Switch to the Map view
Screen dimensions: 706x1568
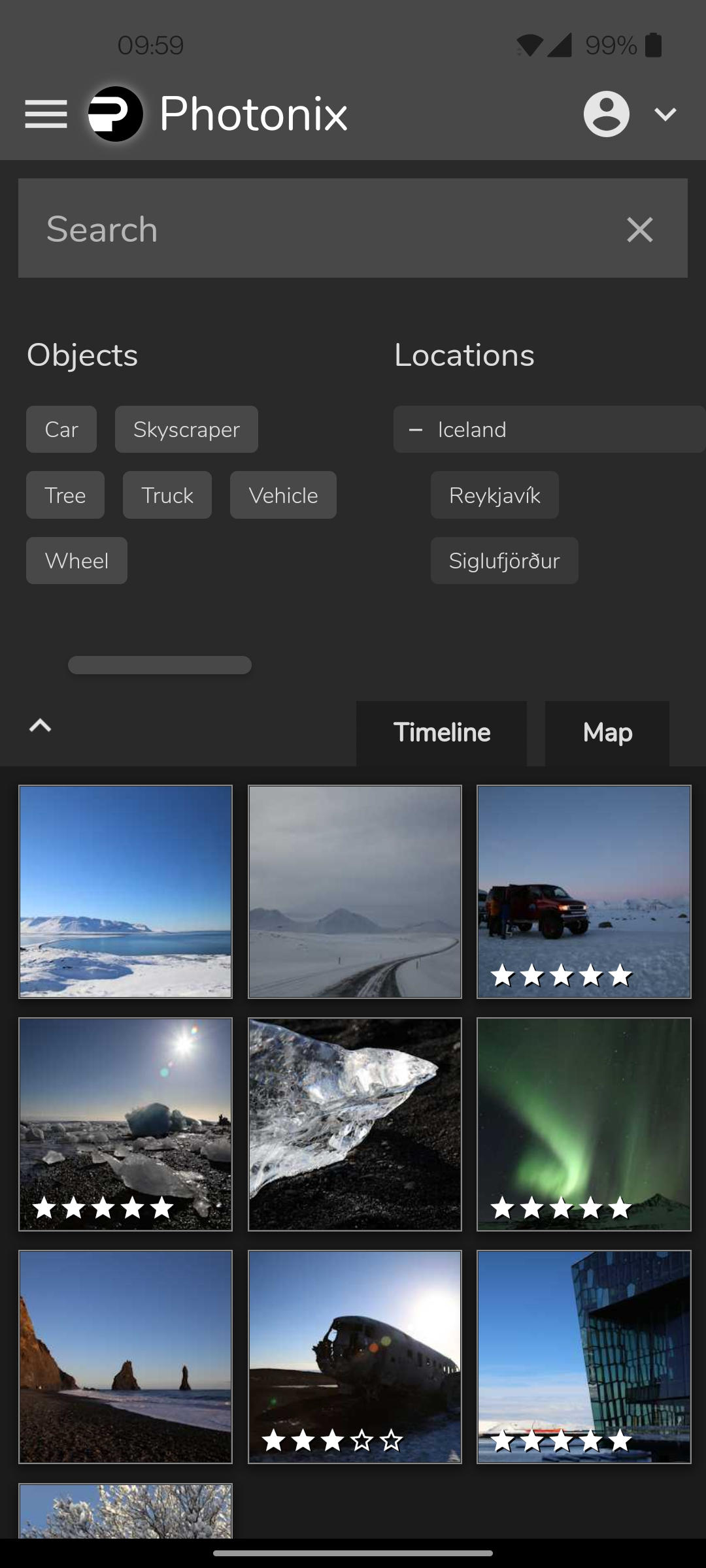point(607,732)
